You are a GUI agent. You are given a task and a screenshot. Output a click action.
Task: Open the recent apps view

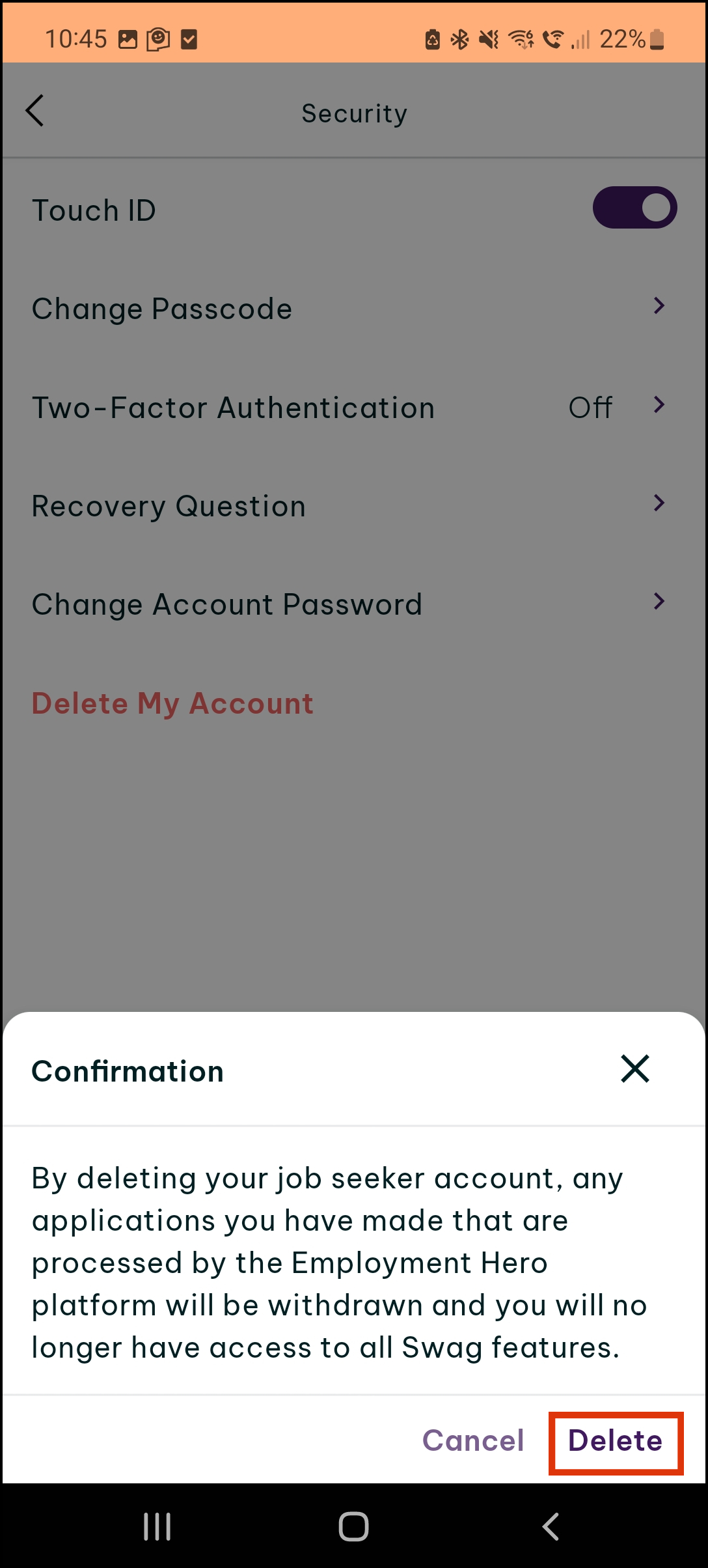[x=157, y=1526]
